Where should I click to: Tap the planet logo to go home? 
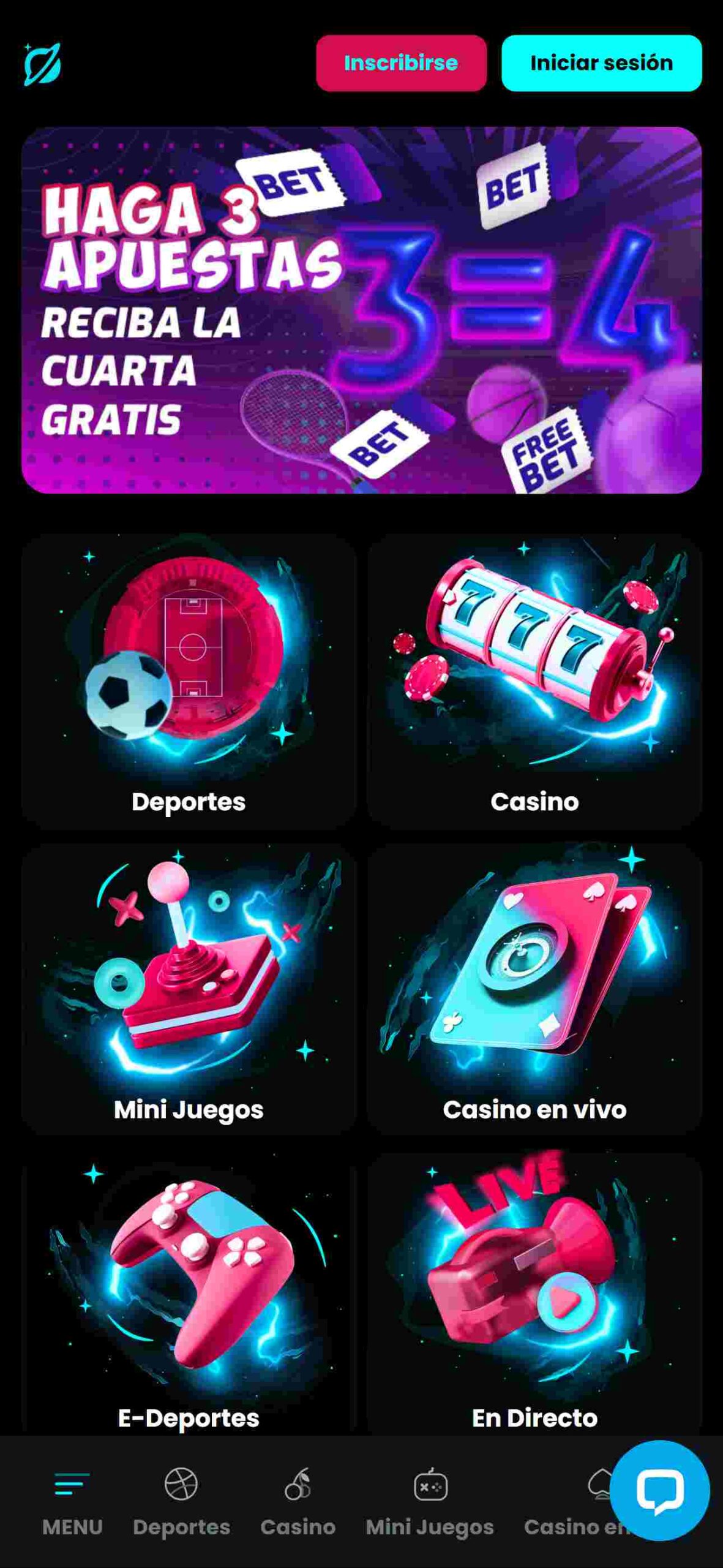click(42, 64)
